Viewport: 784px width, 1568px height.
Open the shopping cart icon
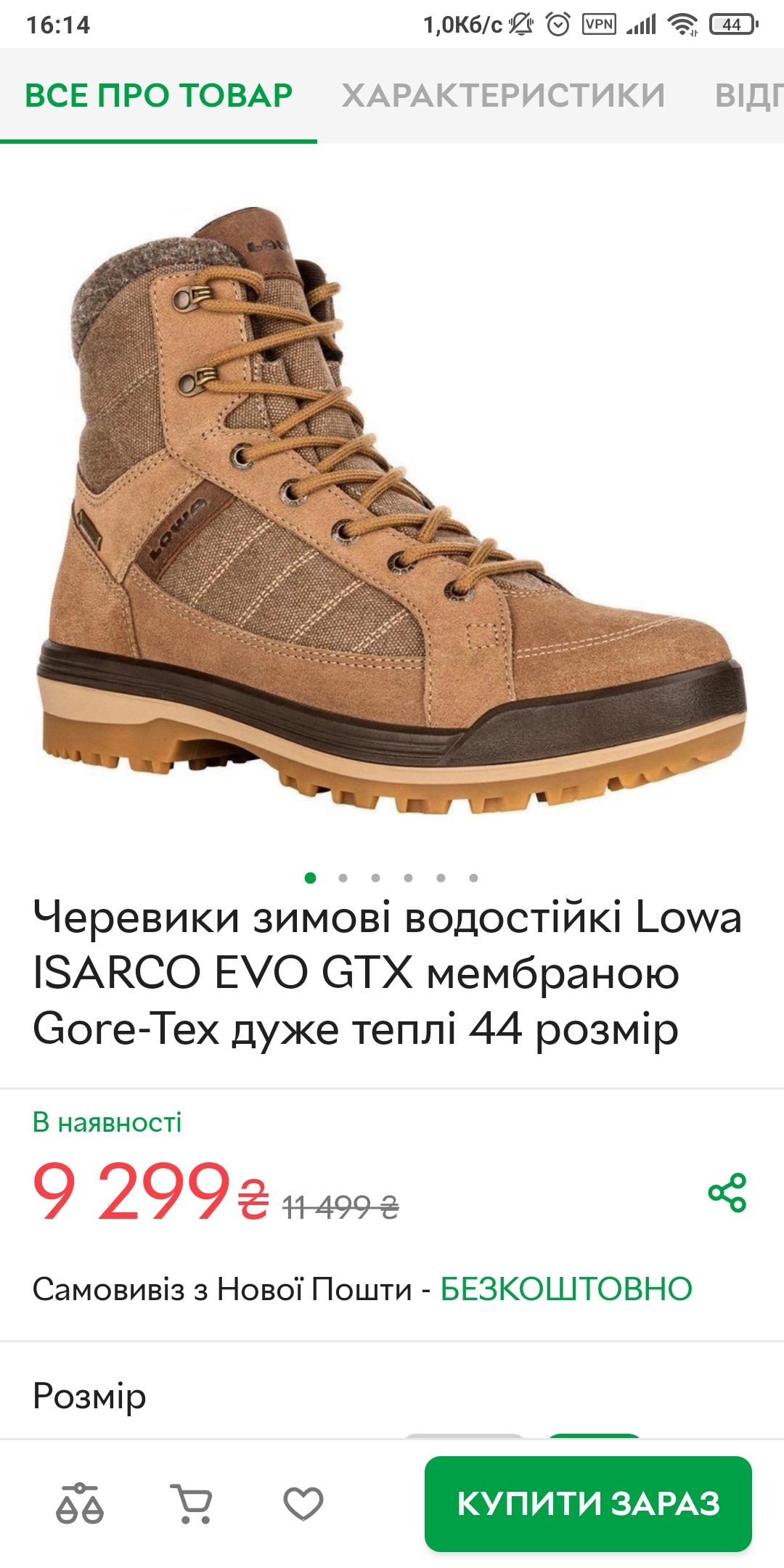point(191,1503)
